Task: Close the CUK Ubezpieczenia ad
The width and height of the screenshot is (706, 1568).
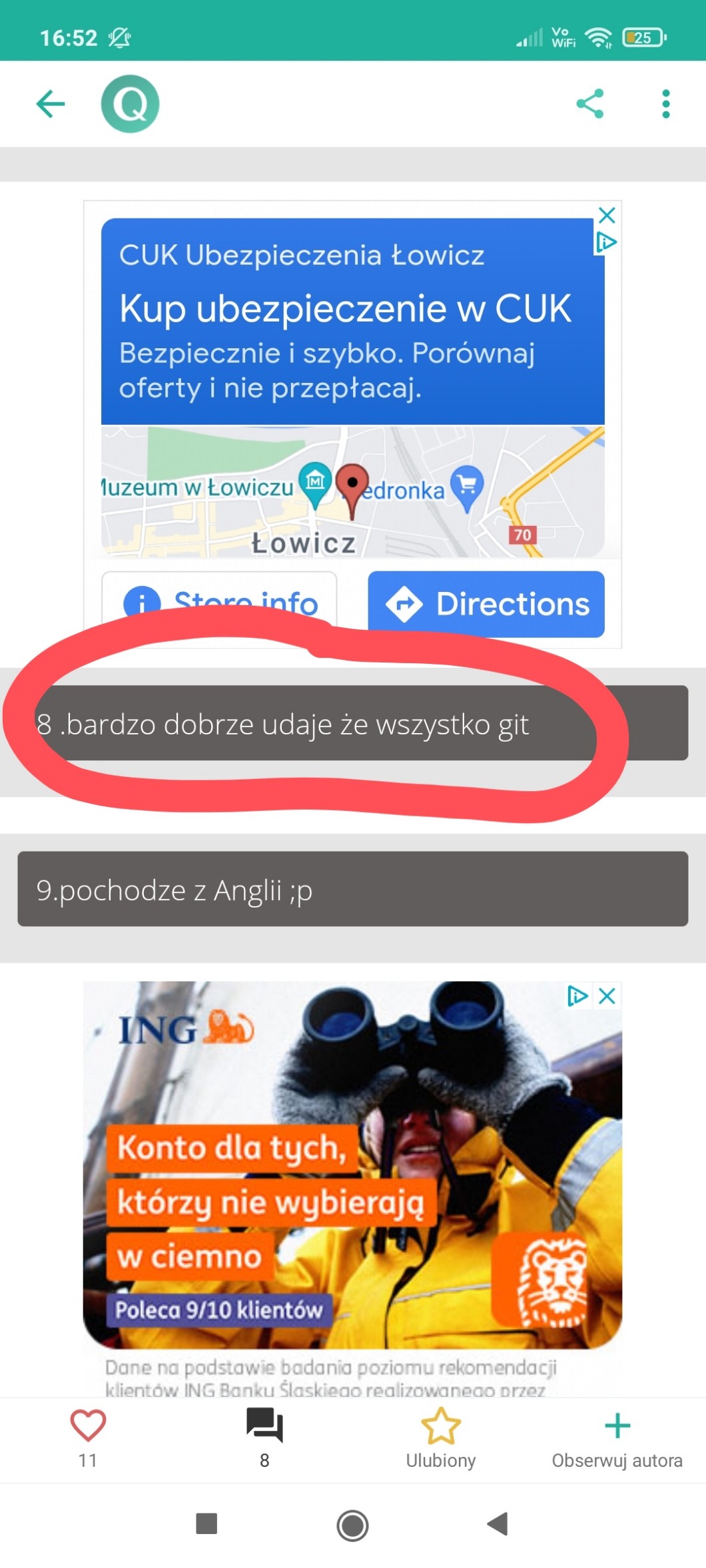Action: pos(607,215)
